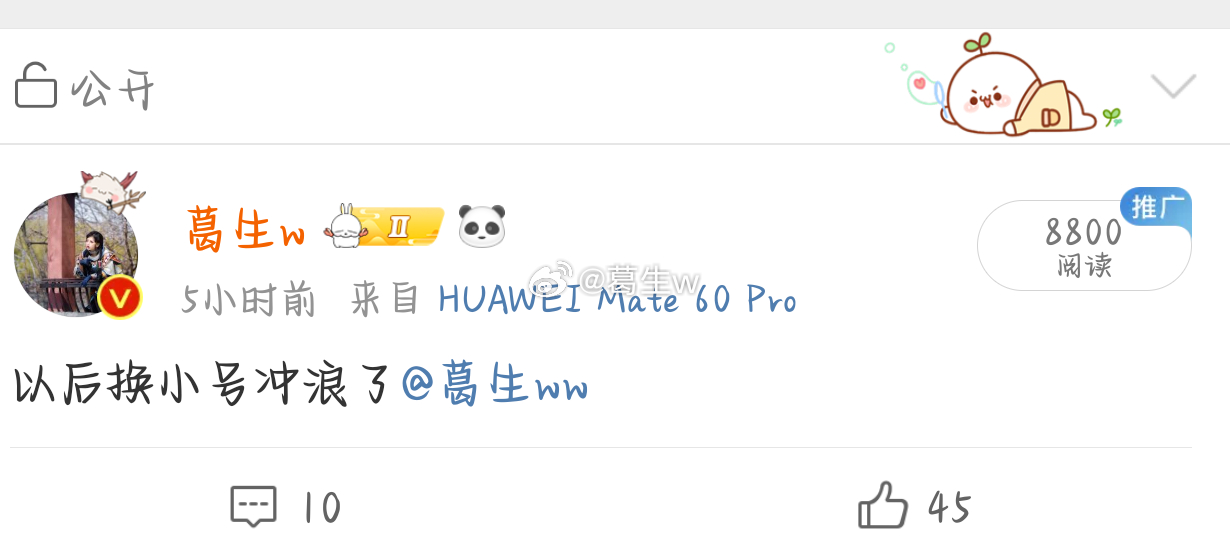The width and height of the screenshot is (1230, 559).
Task: Tap the 公开 visibility setting
Action: (x=85, y=88)
